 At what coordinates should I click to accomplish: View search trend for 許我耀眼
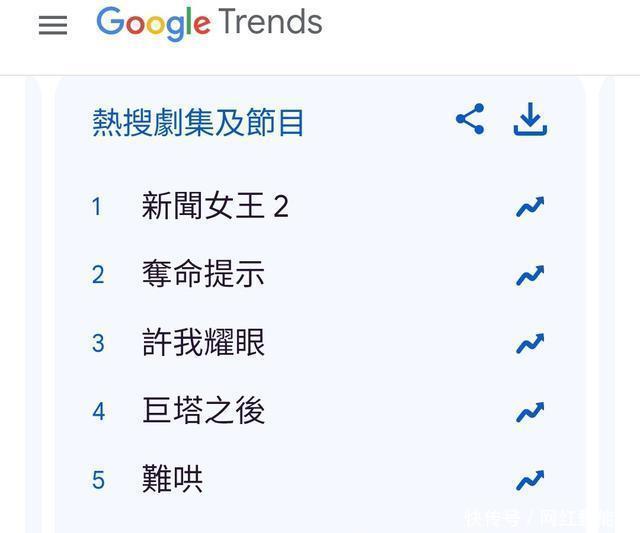[529, 343]
